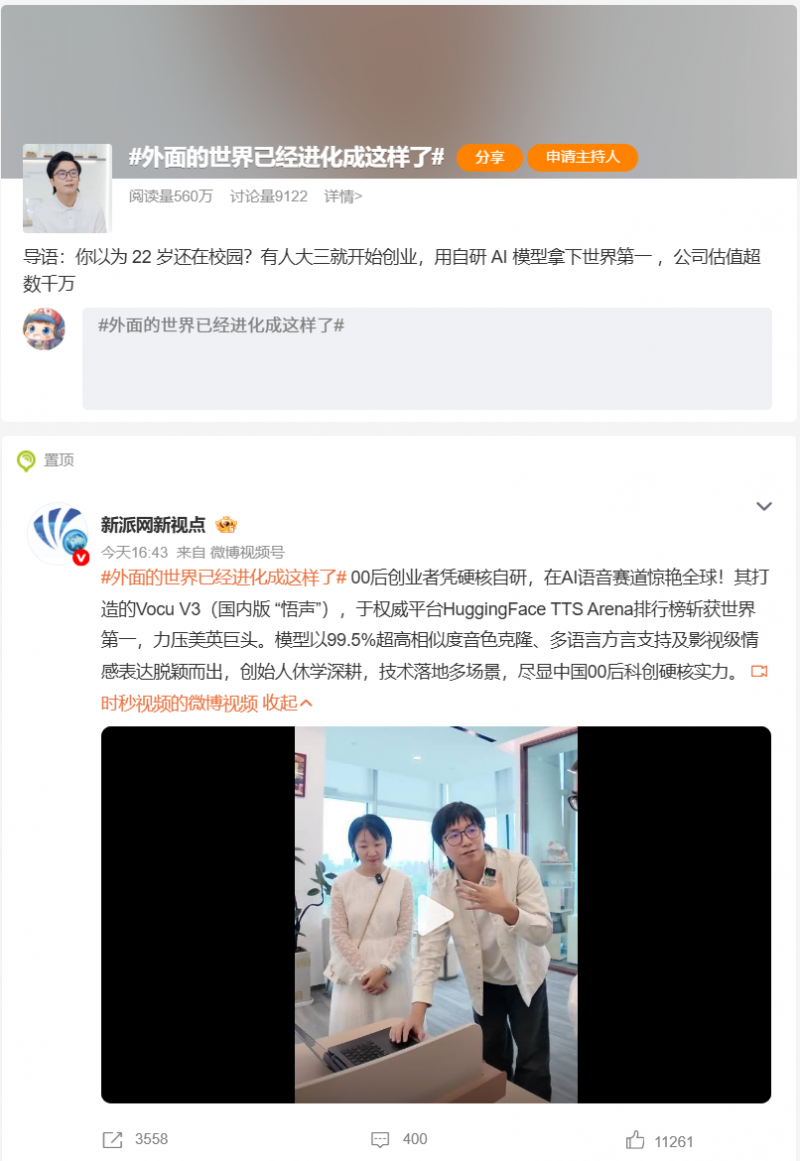Open 时秒视频的微博视频 video link
The height and width of the screenshot is (1161, 800).
(x=180, y=703)
